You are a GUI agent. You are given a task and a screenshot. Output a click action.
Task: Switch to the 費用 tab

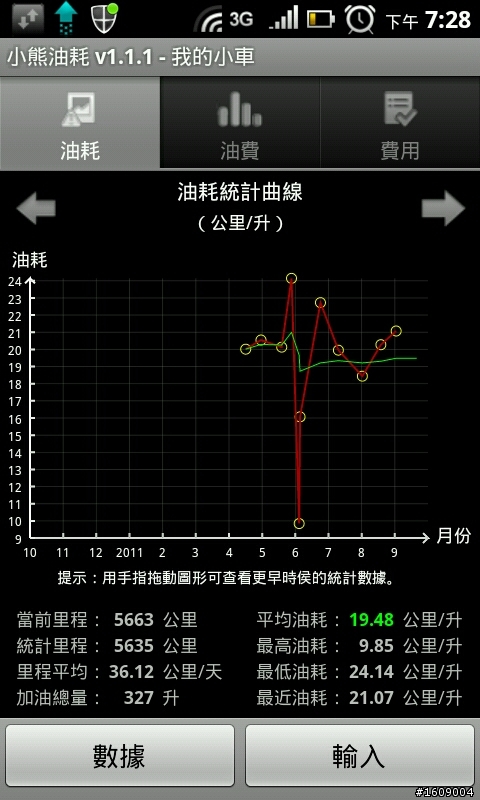(400, 123)
